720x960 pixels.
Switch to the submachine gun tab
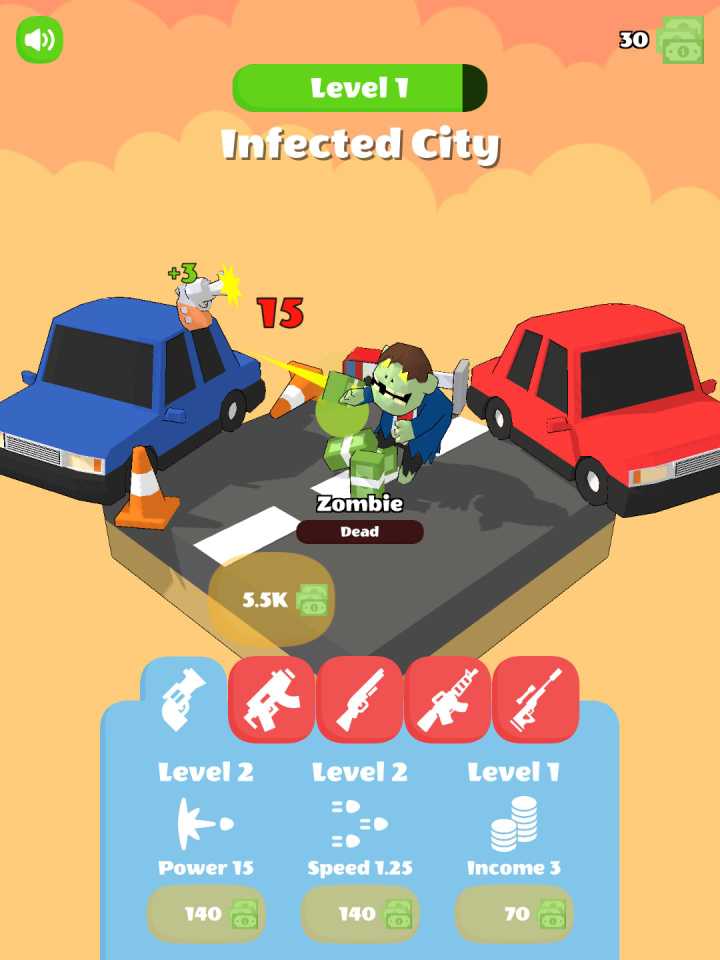tap(272, 699)
